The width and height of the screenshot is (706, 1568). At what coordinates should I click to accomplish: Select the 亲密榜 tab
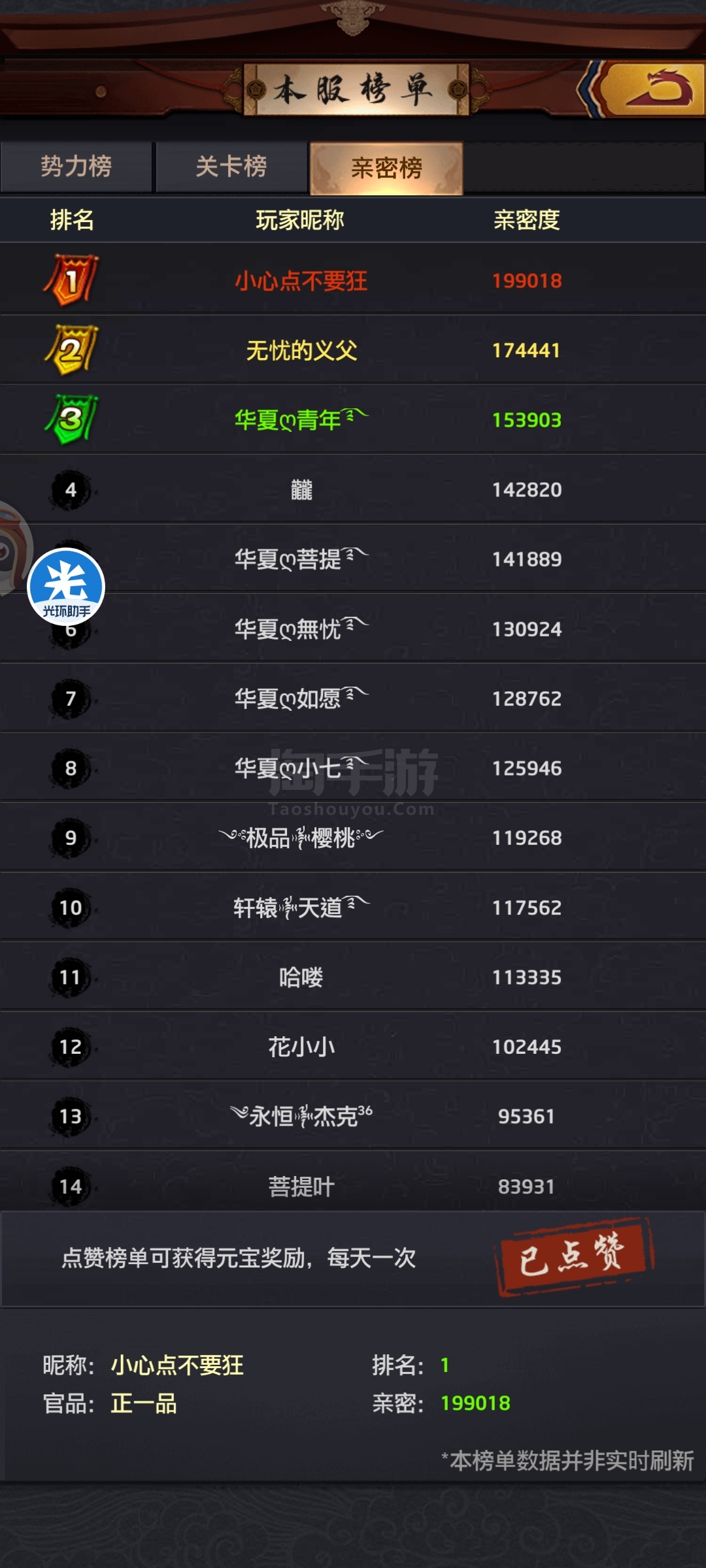click(386, 168)
